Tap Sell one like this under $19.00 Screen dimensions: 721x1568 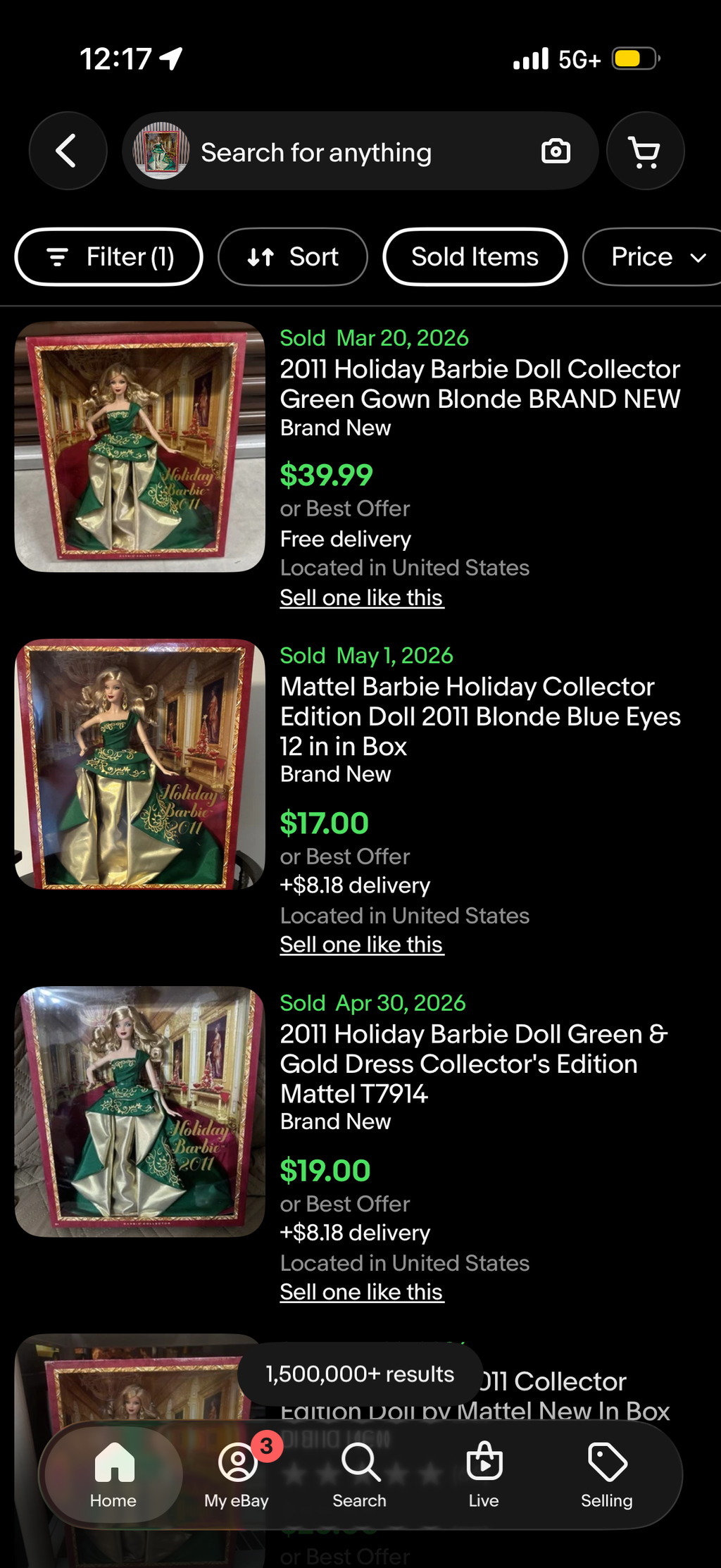(362, 1291)
